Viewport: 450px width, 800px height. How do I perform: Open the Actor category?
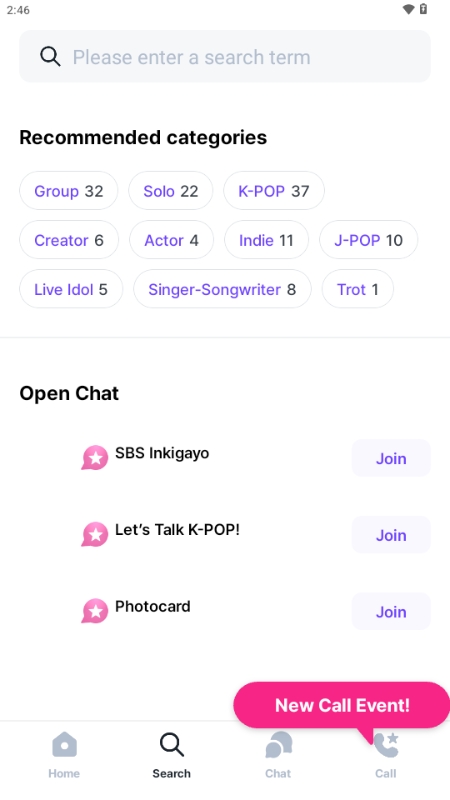[x=171, y=240]
